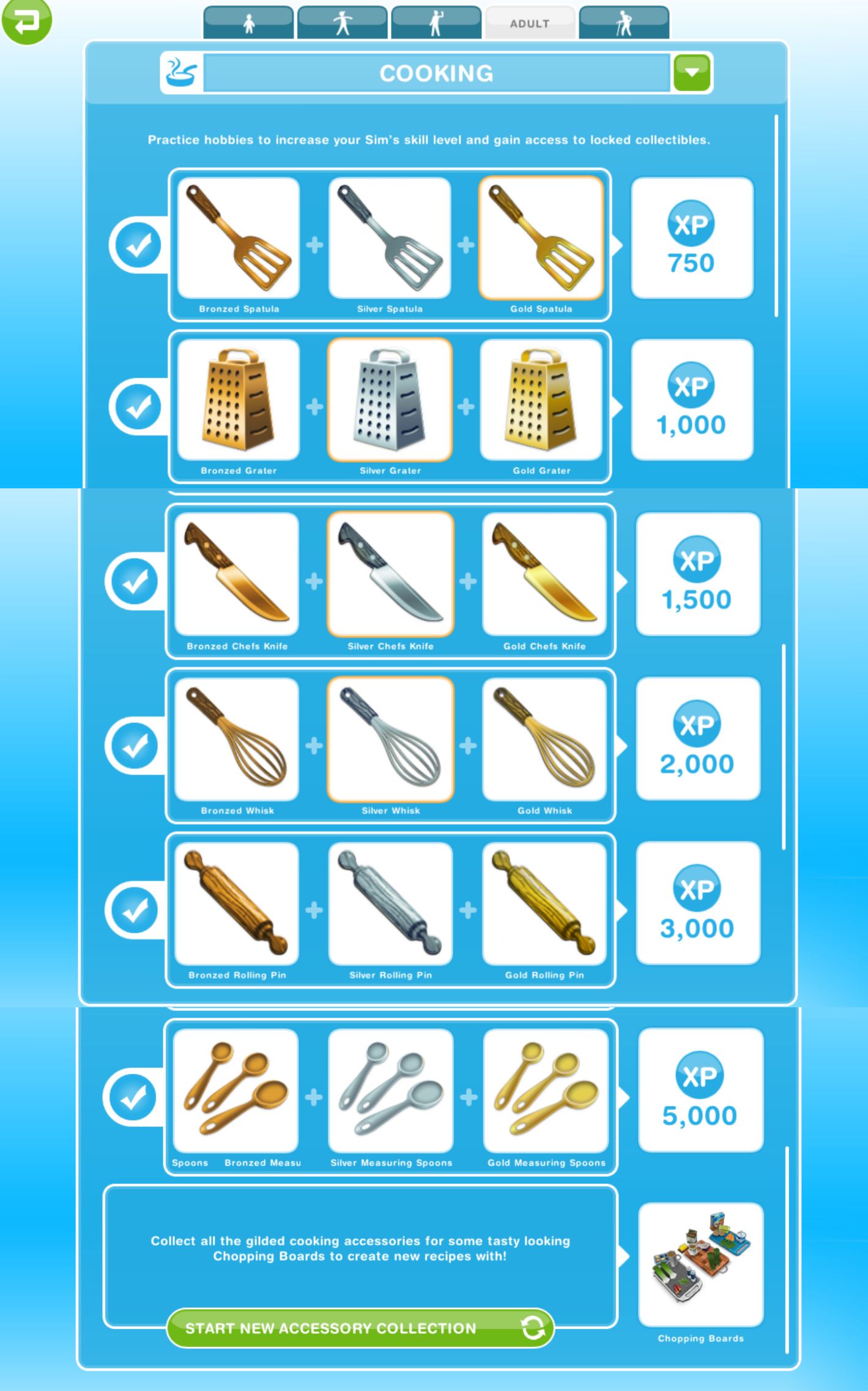View the Gold Grater item

541,400
